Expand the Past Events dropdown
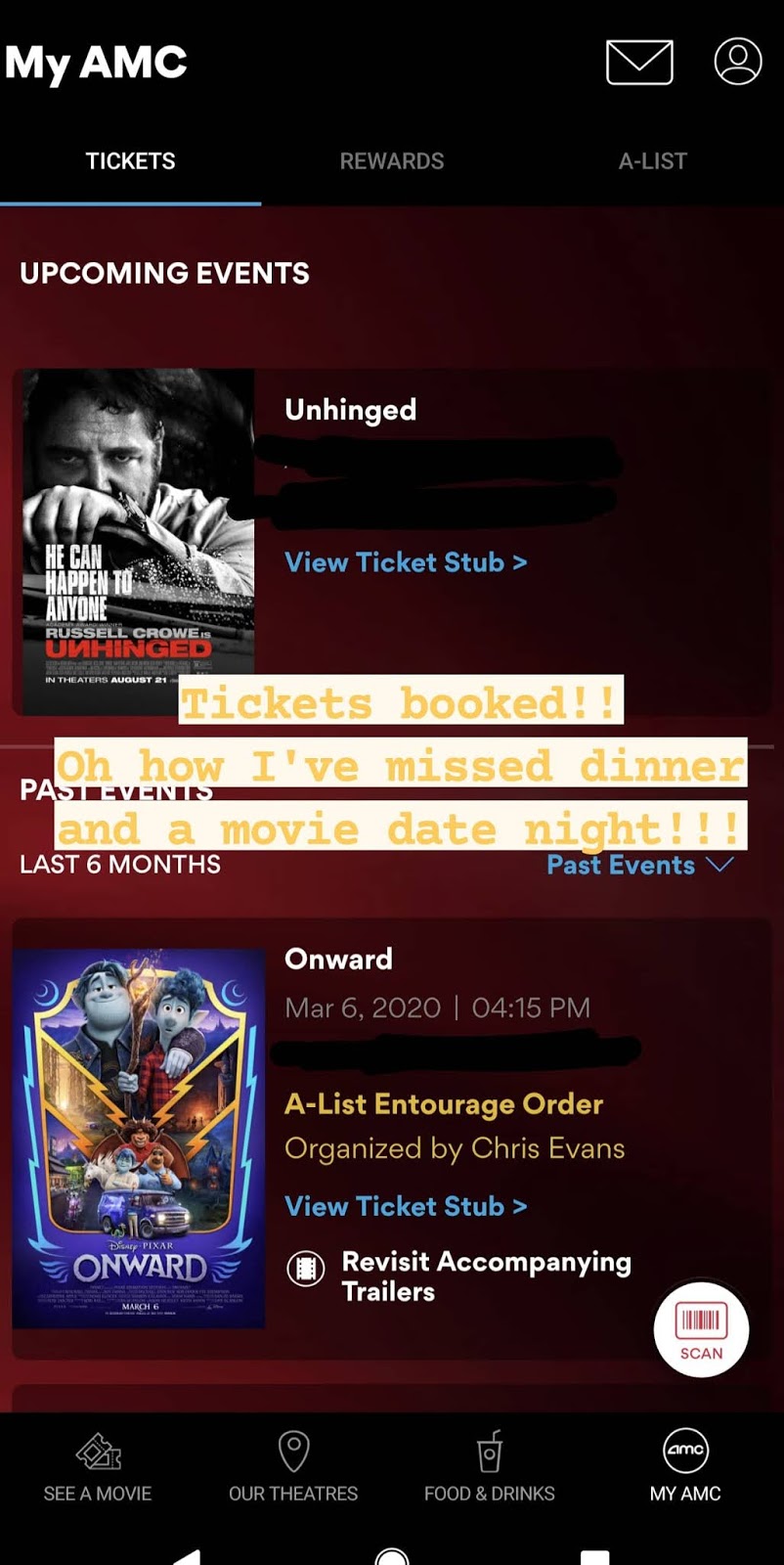Screen dimensions: 784x1565 [x=639, y=865]
